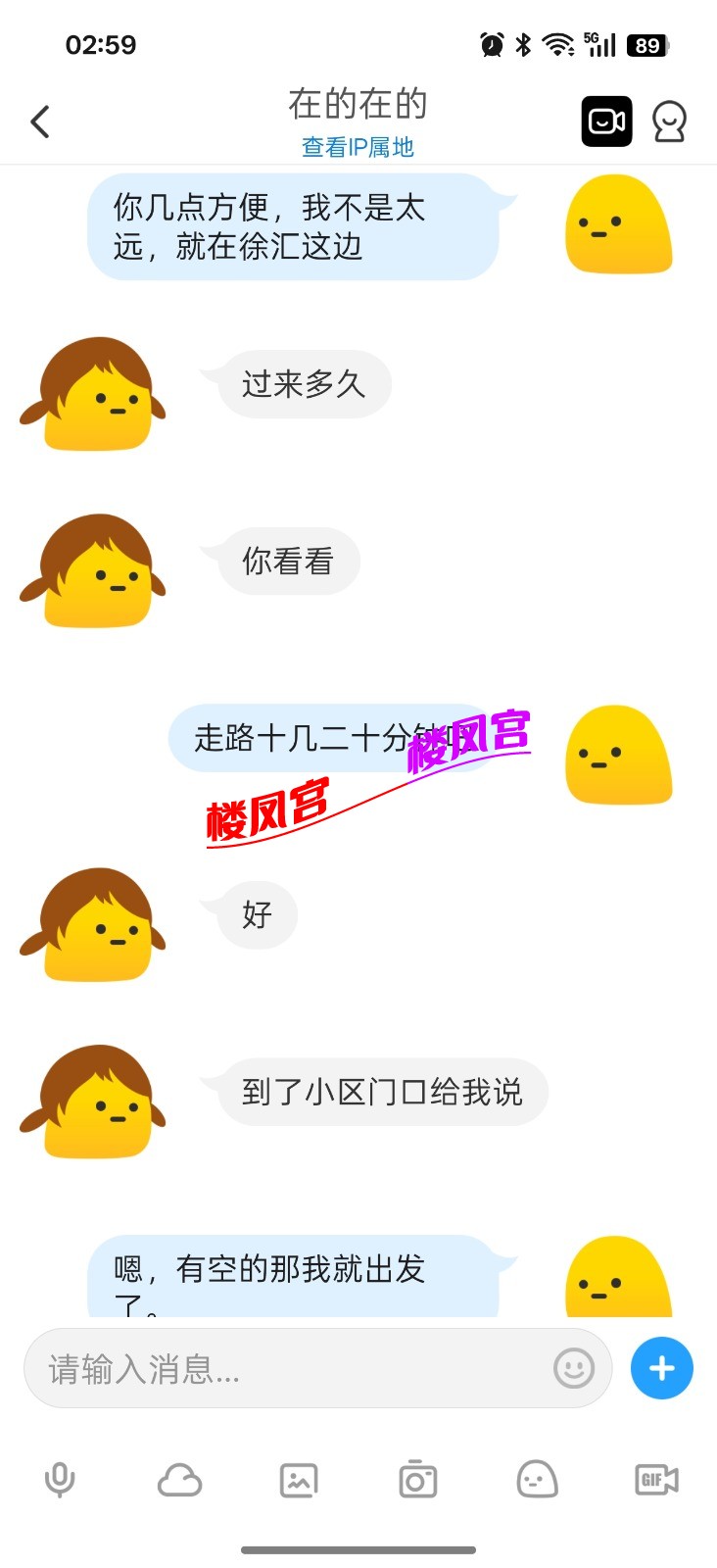Image resolution: width=717 pixels, height=1568 pixels.
Task: Tap the avatar beside 过来多久
Action: pos(93,394)
